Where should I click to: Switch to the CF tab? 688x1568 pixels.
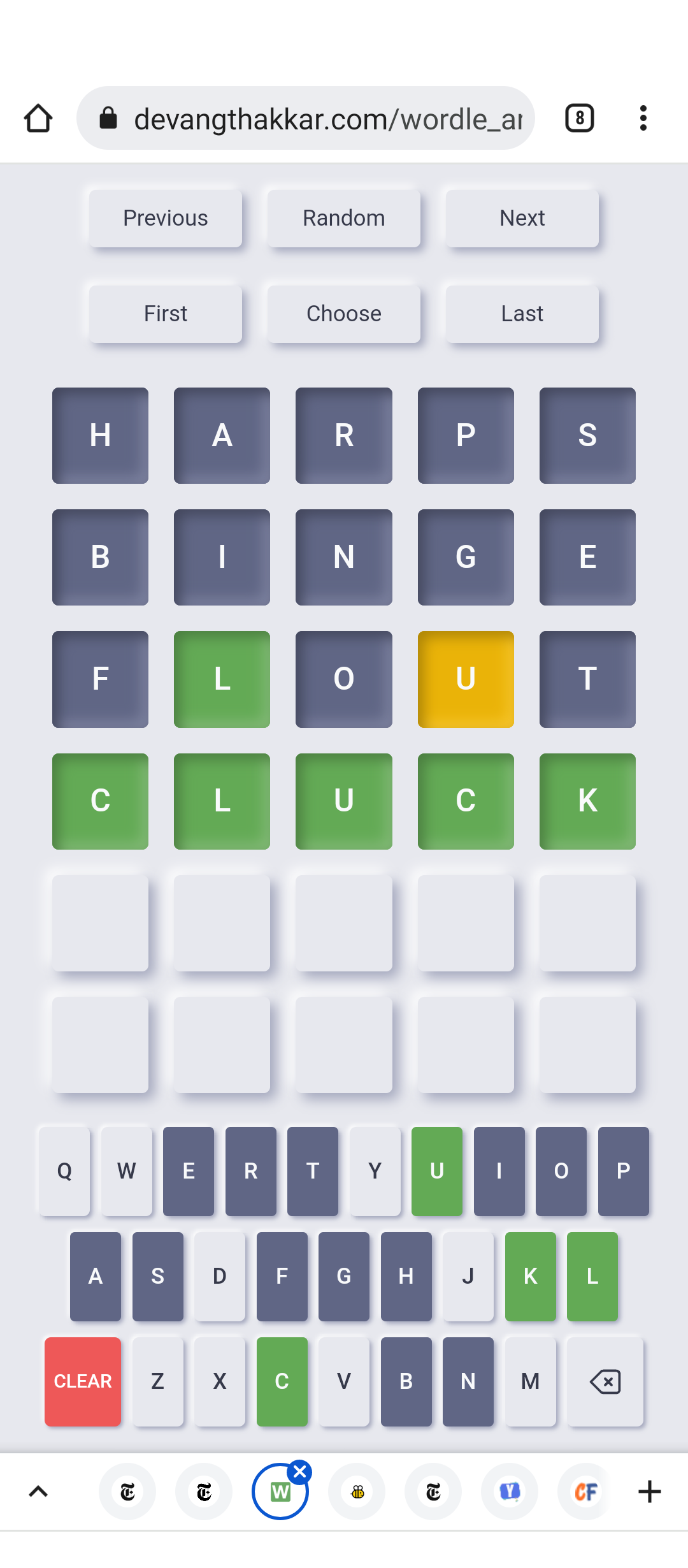[x=586, y=1492]
